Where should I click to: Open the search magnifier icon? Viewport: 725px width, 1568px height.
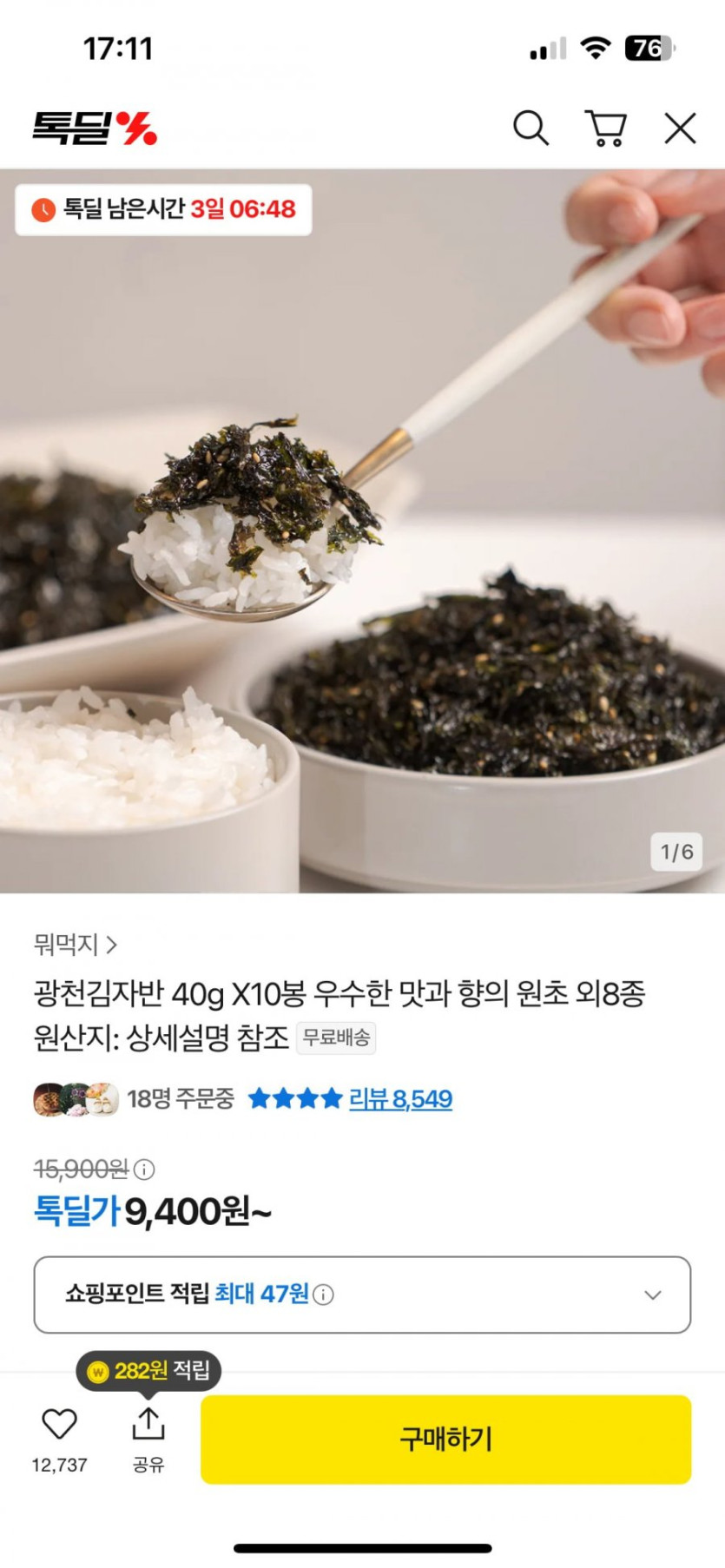click(x=531, y=128)
